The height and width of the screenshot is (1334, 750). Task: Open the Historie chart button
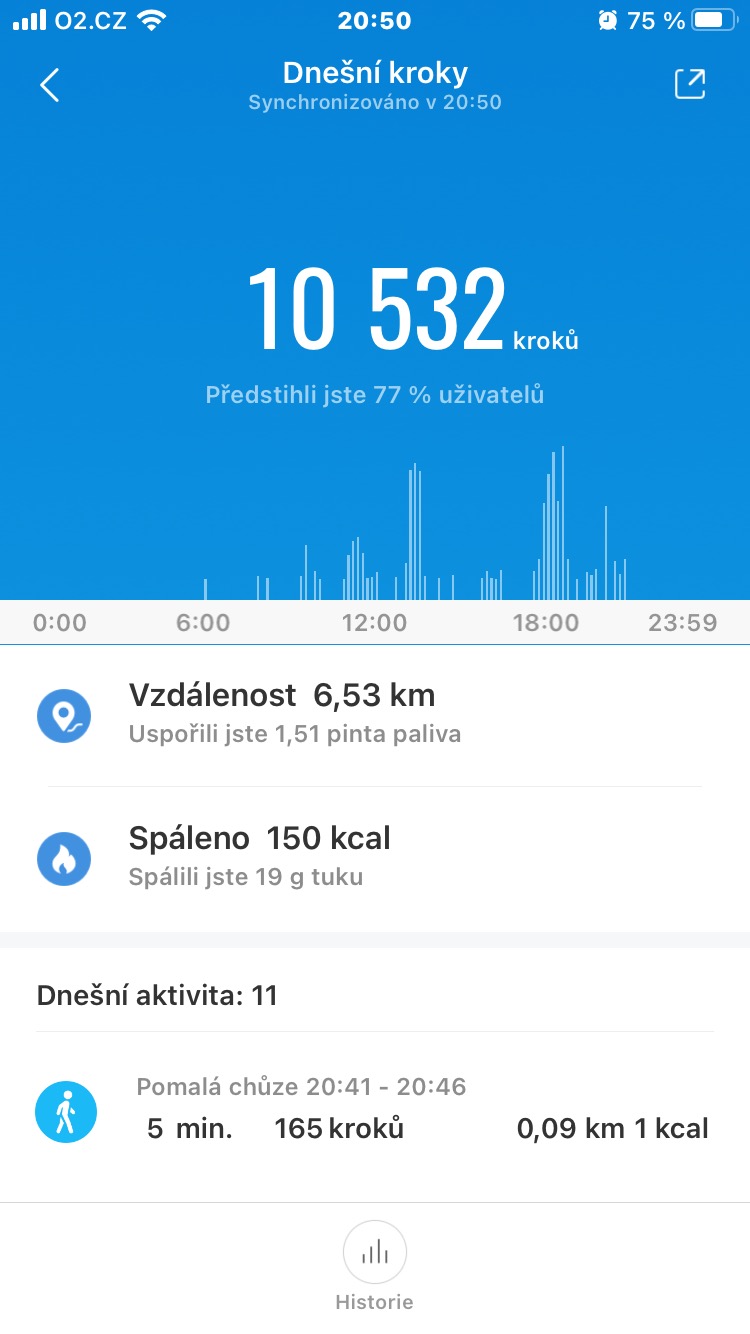pyautogui.click(x=374, y=1252)
